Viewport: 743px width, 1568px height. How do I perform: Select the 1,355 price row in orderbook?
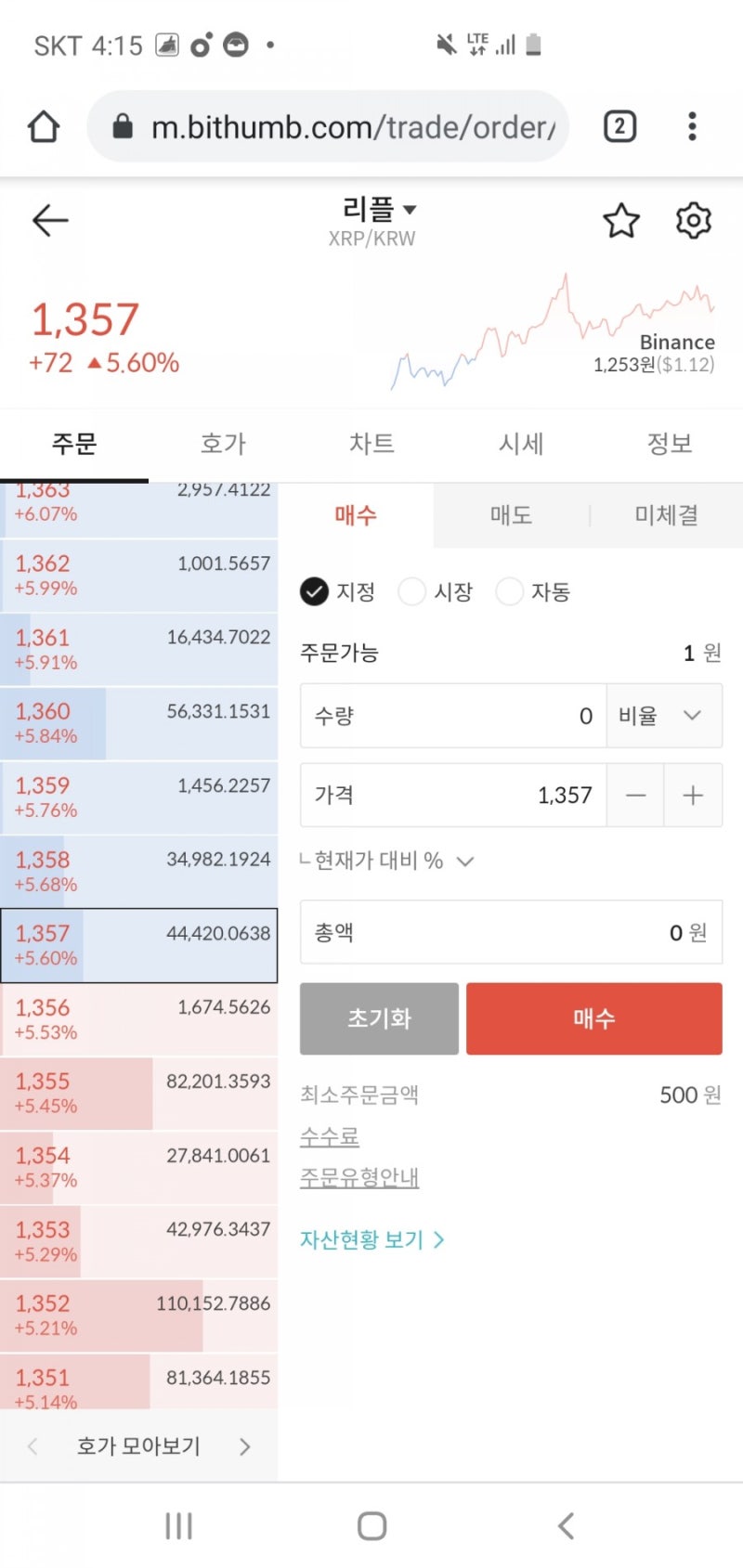point(138,1093)
